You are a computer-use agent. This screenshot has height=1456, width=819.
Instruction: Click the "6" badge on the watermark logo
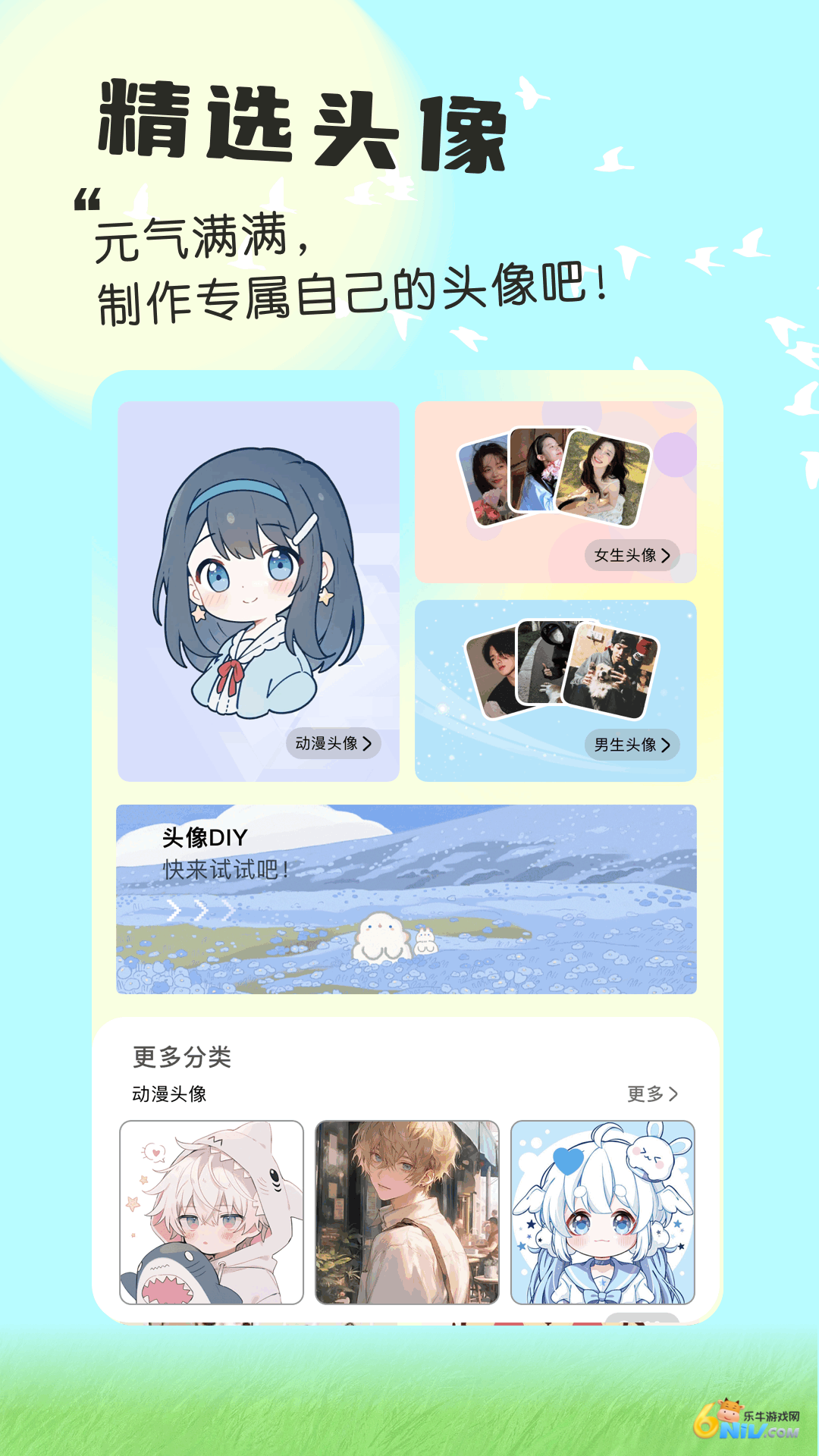(704, 1420)
